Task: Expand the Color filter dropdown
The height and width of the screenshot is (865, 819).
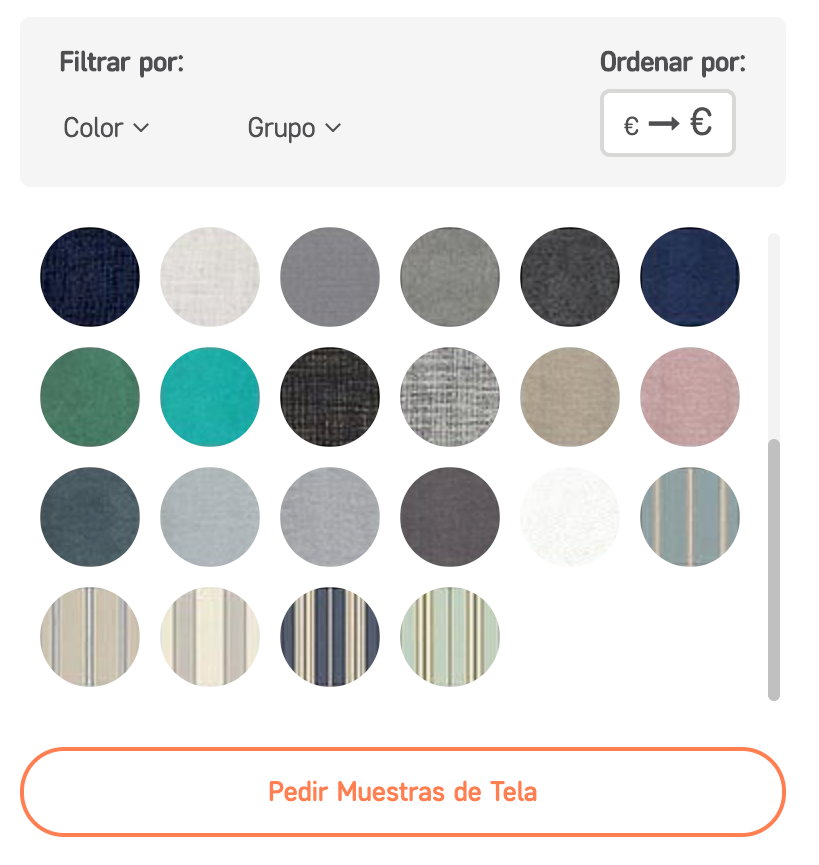Action: click(x=106, y=128)
